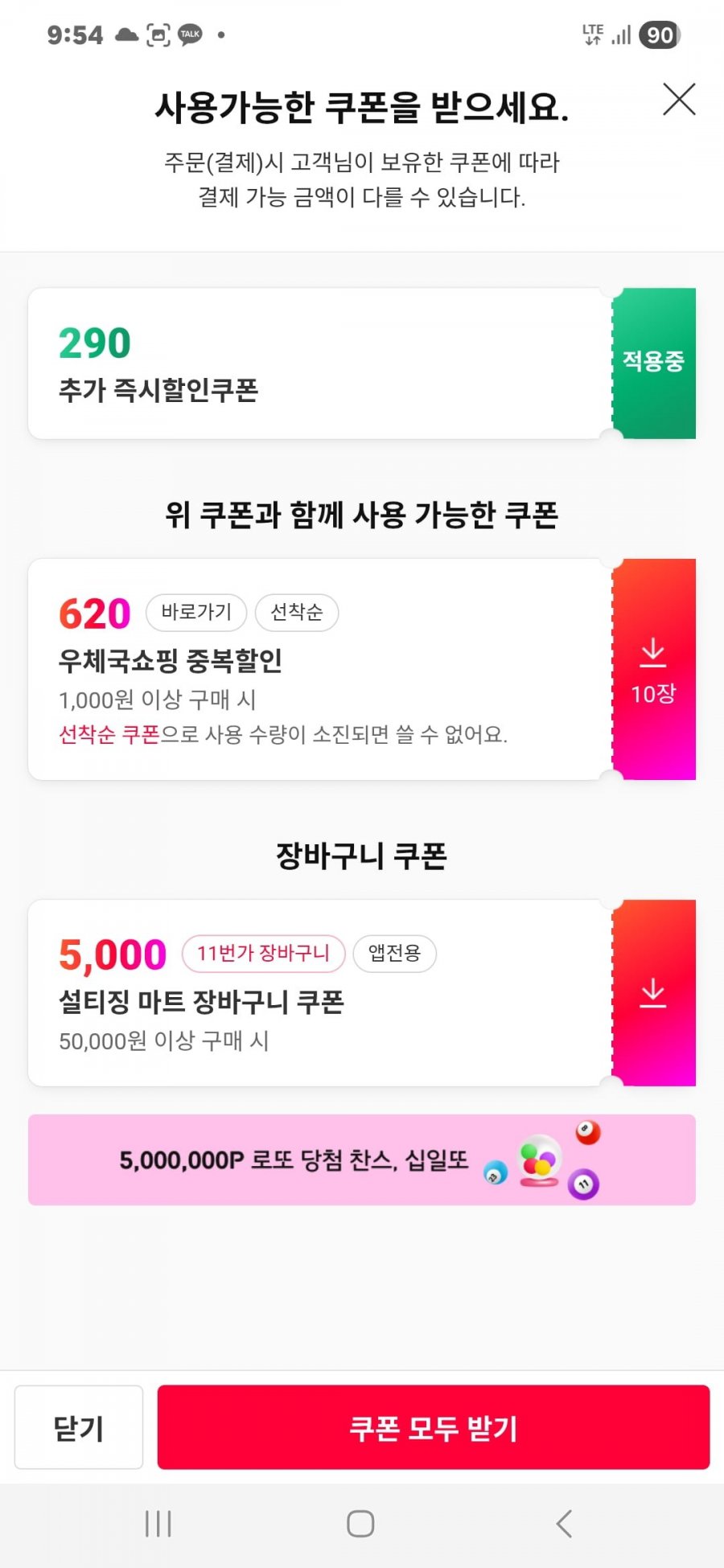Open the 5,000,000P 십일또 lottery banner
Screen dimensions: 724x1568
361,1160
